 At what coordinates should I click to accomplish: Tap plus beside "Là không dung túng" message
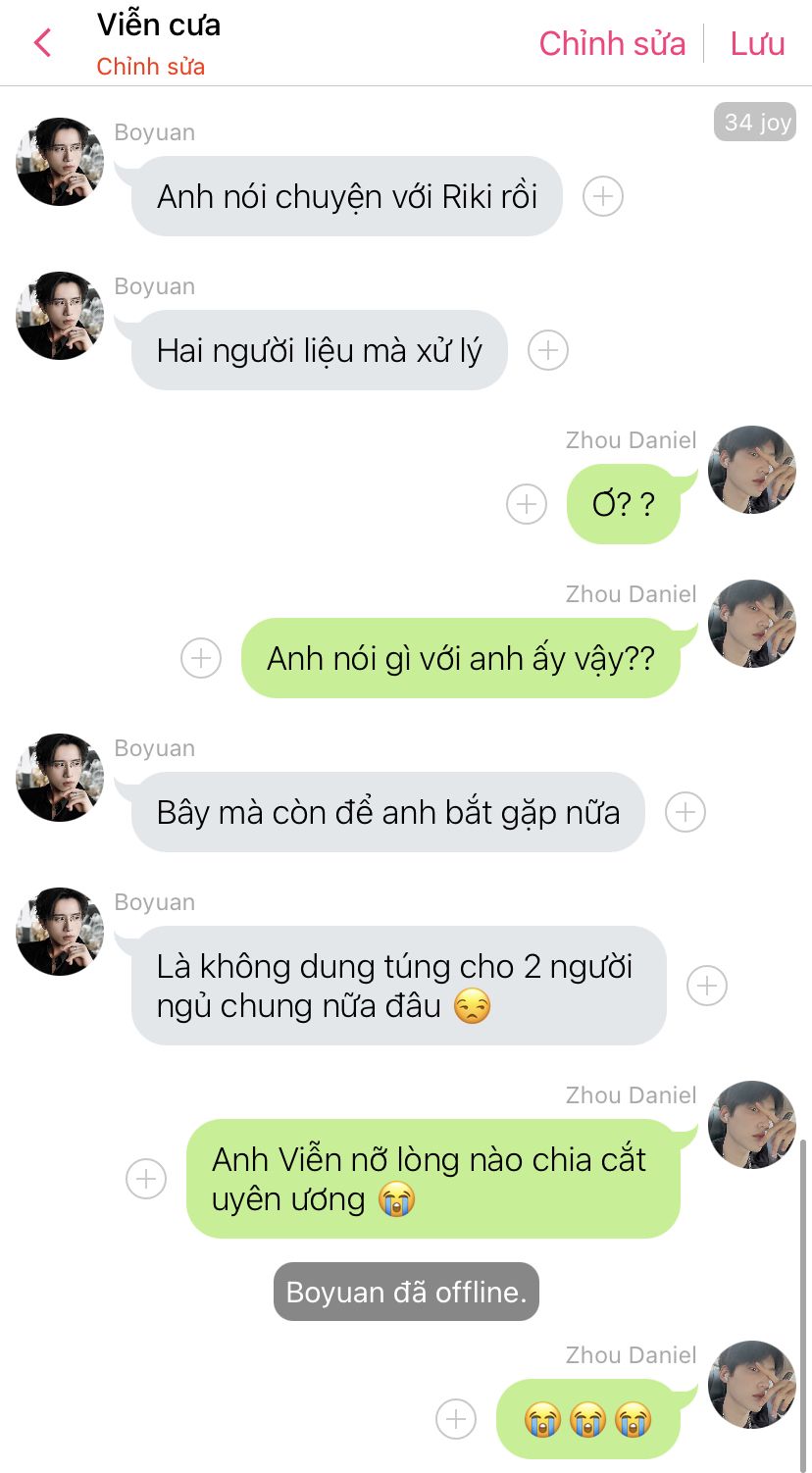pos(707,986)
